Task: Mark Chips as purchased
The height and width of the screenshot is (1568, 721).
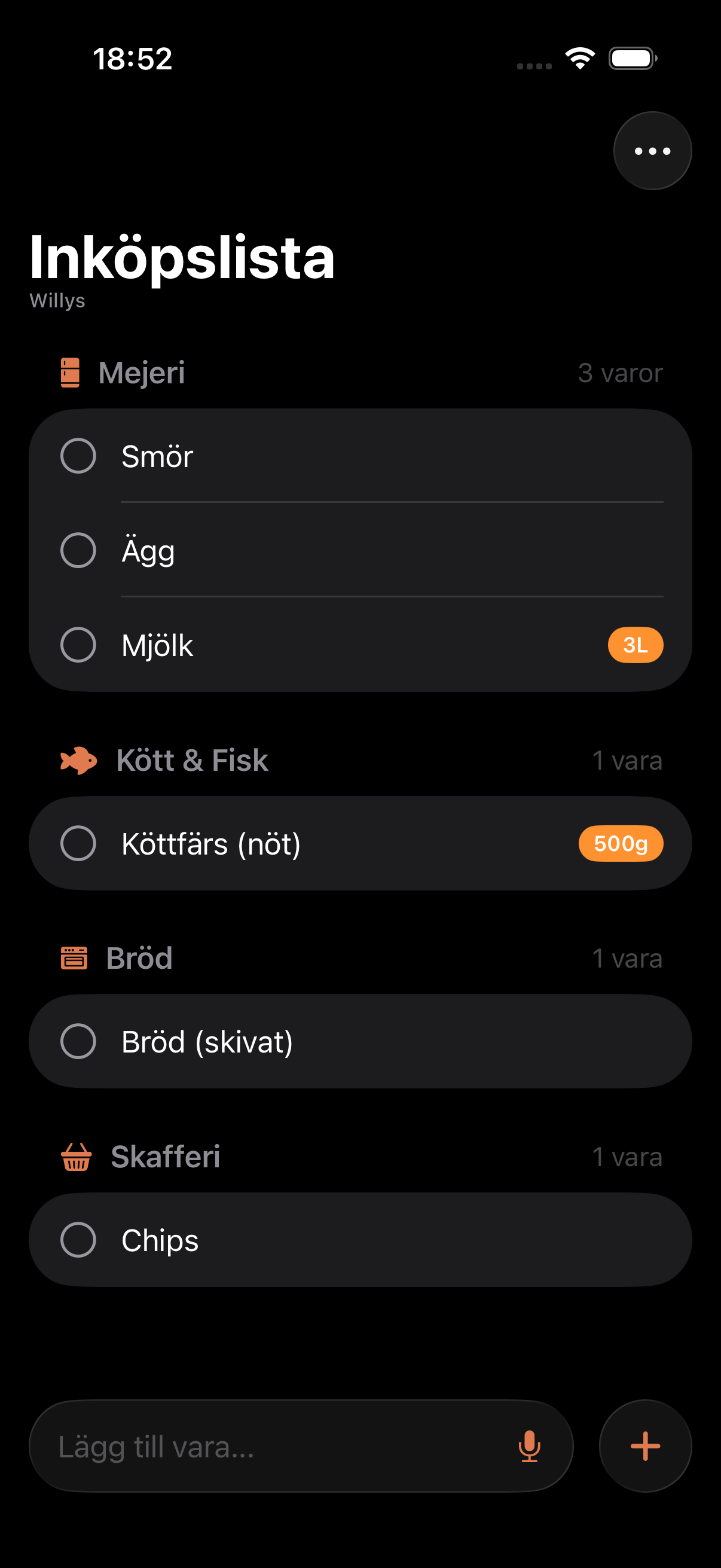Action: [78, 1240]
